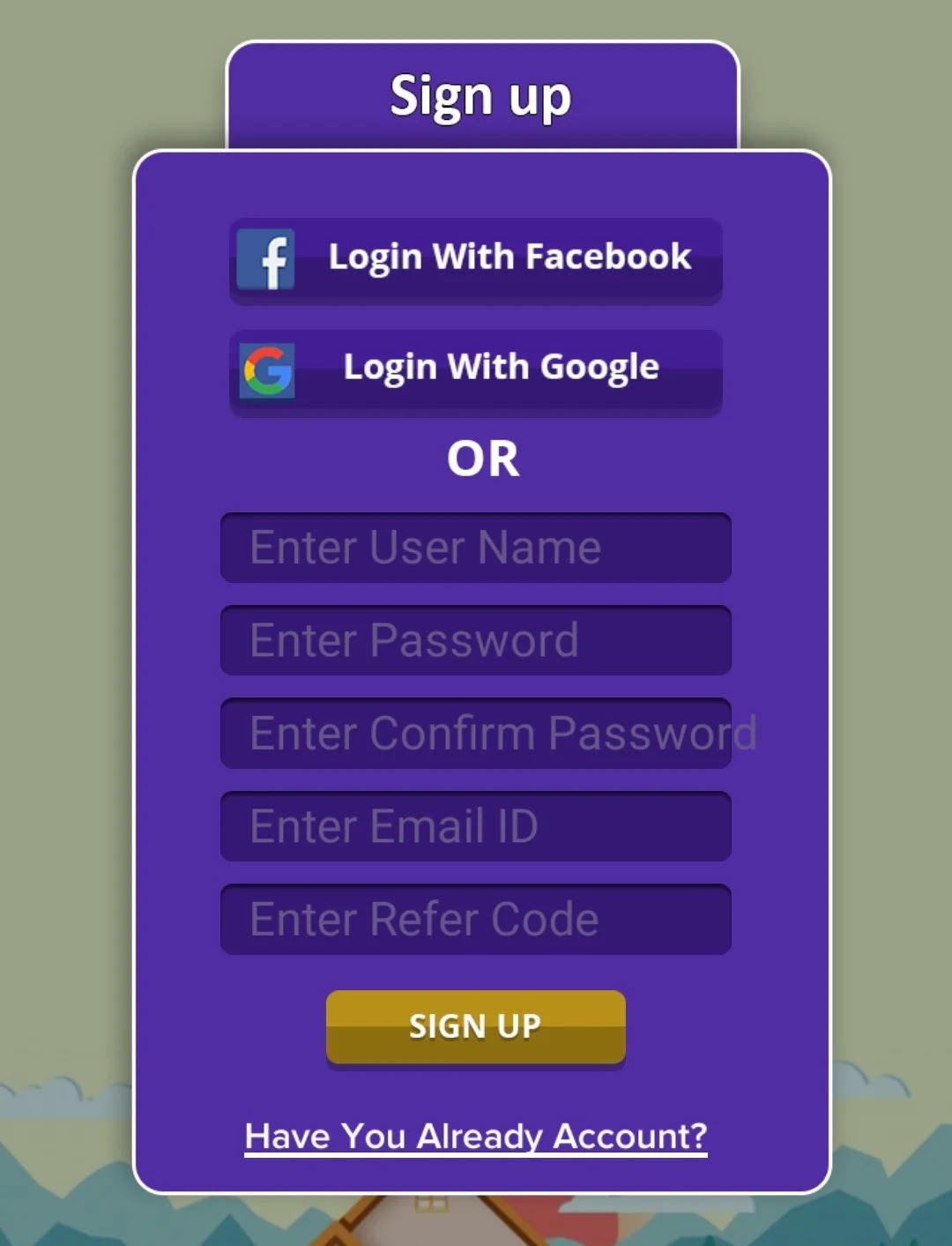Submit with the yellow SIGN UP button

pos(476,1026)
